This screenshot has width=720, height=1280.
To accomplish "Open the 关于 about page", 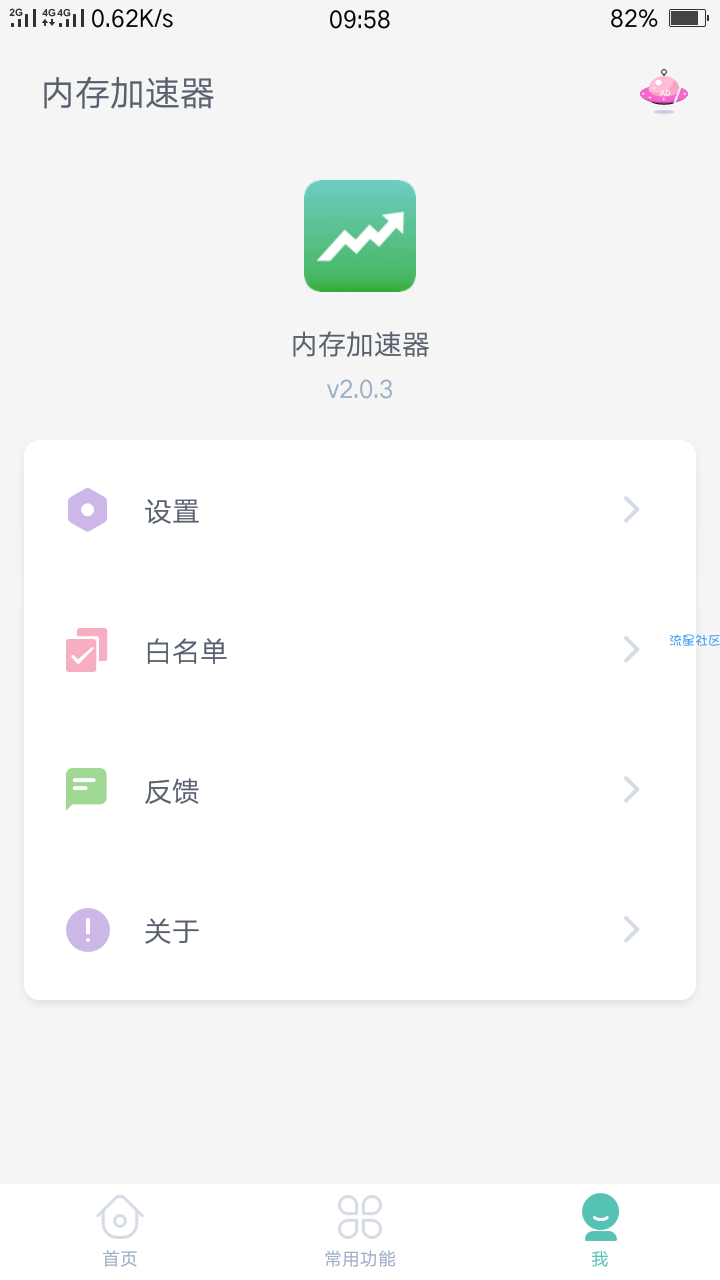I will [x=360, y=930].
